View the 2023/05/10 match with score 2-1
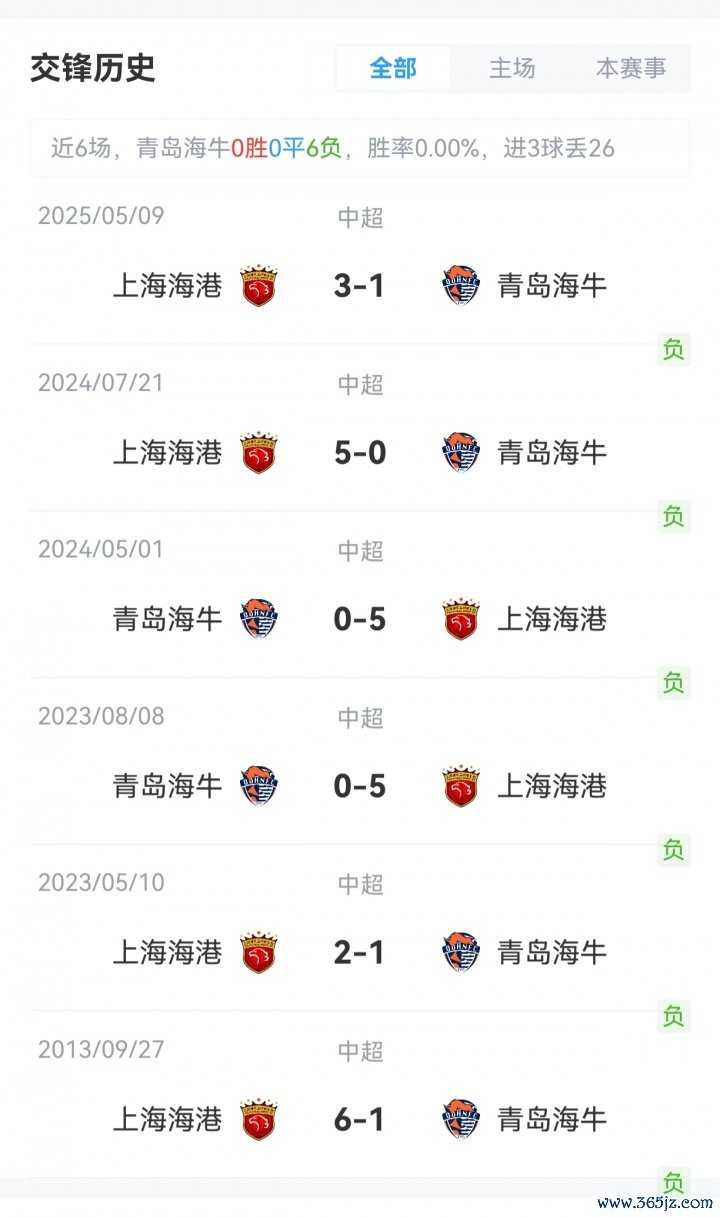This screenshot has width=720, height=1218. coord(360,952)
